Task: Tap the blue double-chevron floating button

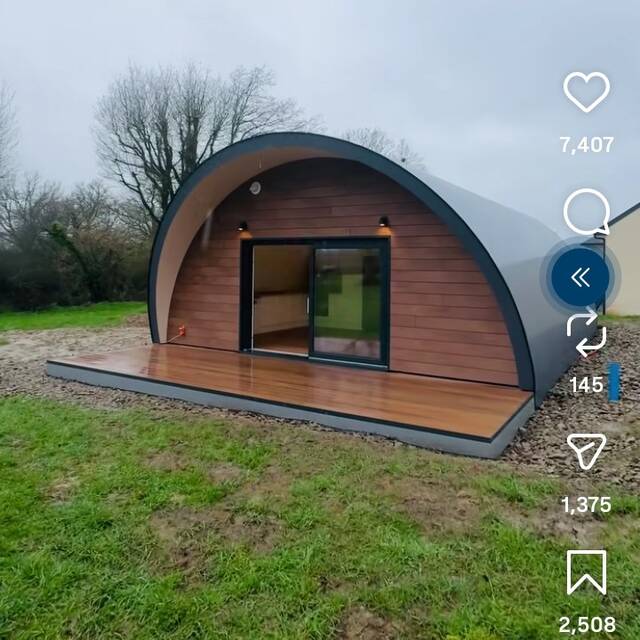Action: click(580, 277)
